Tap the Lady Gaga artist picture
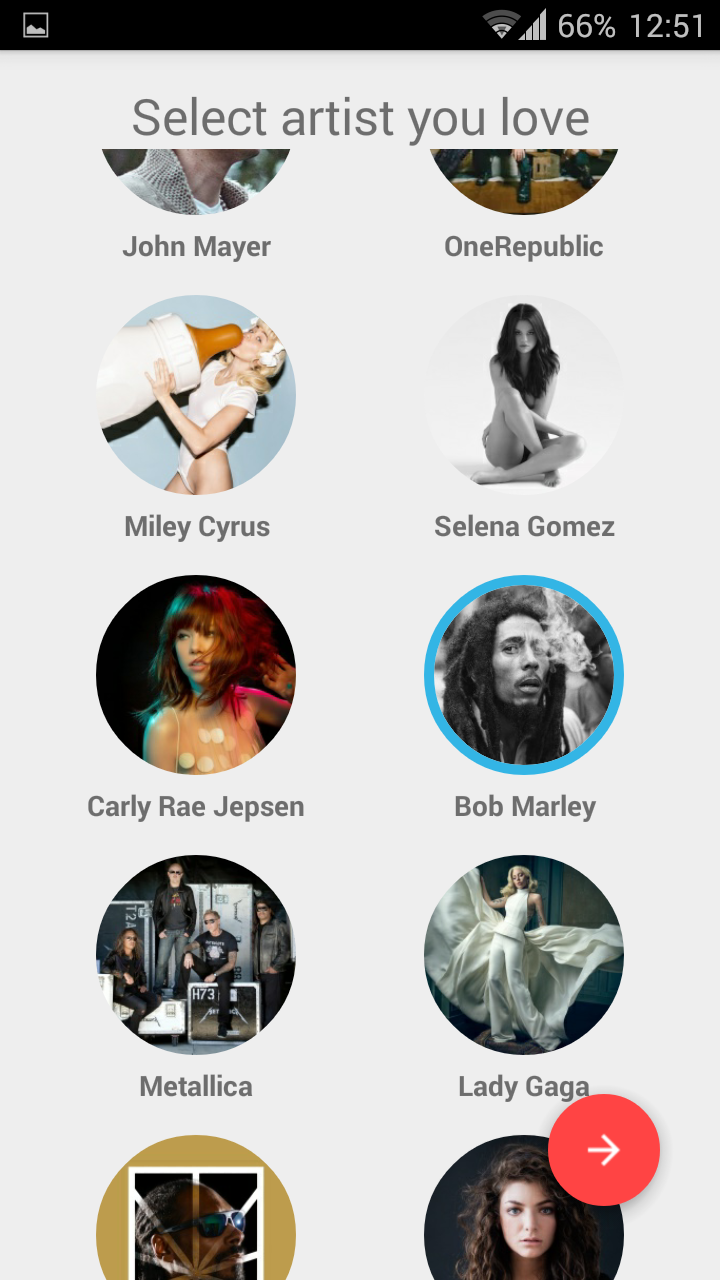The width and height of the screenshot is (720, 1280). tap(524, 955)
